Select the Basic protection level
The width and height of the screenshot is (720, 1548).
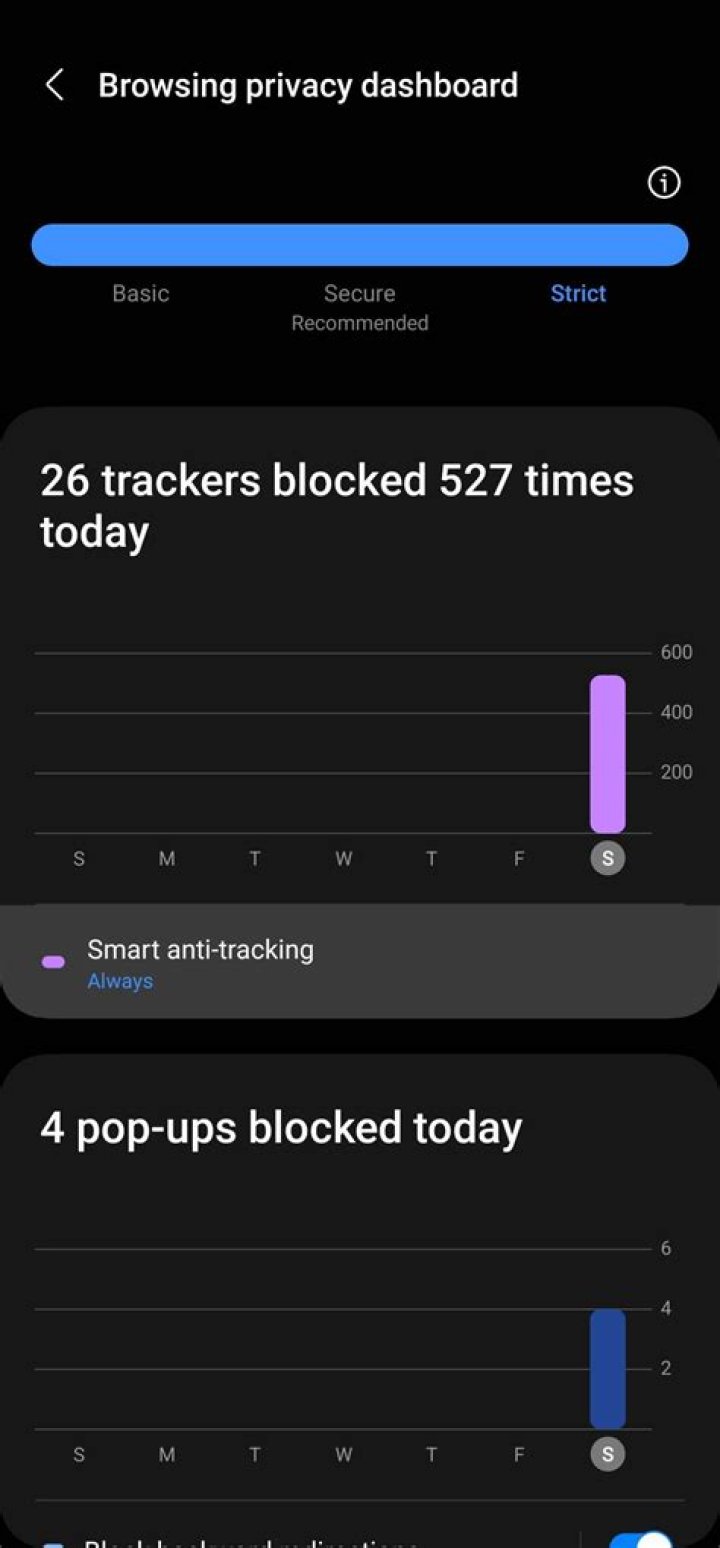pyautogui.click(x=140, y=293)
